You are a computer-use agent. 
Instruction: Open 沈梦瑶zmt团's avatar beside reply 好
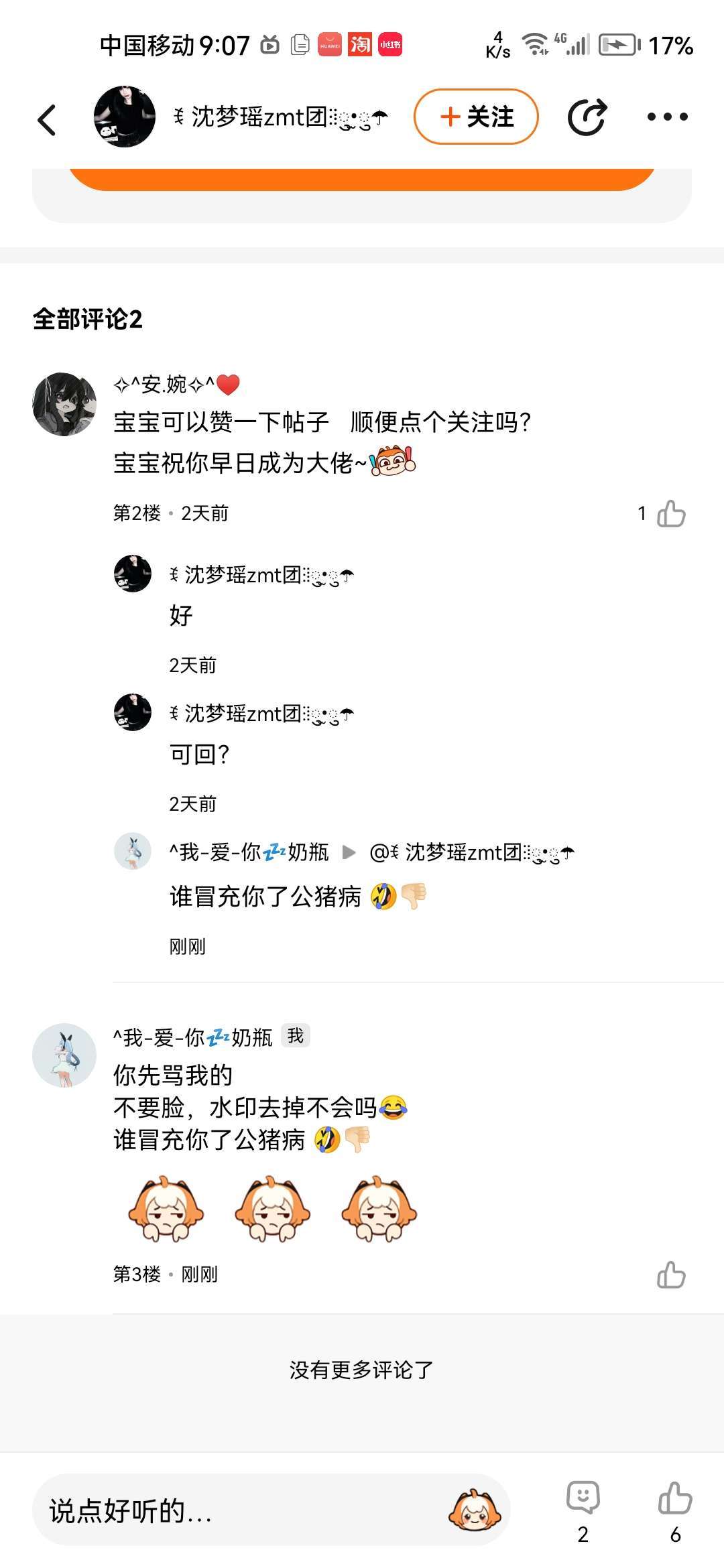click(133, 574)
